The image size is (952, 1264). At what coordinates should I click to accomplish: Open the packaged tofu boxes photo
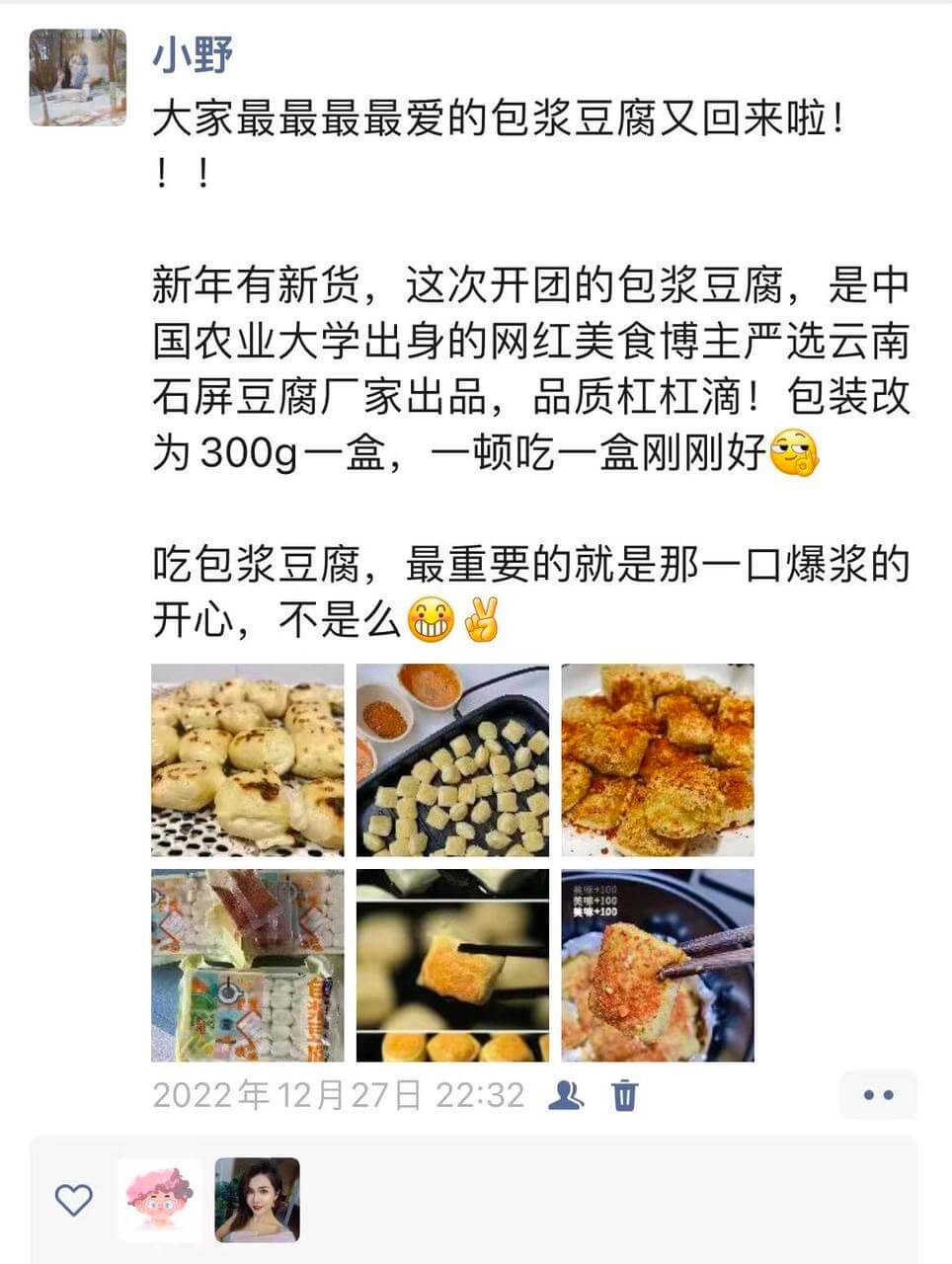(248, 965)
